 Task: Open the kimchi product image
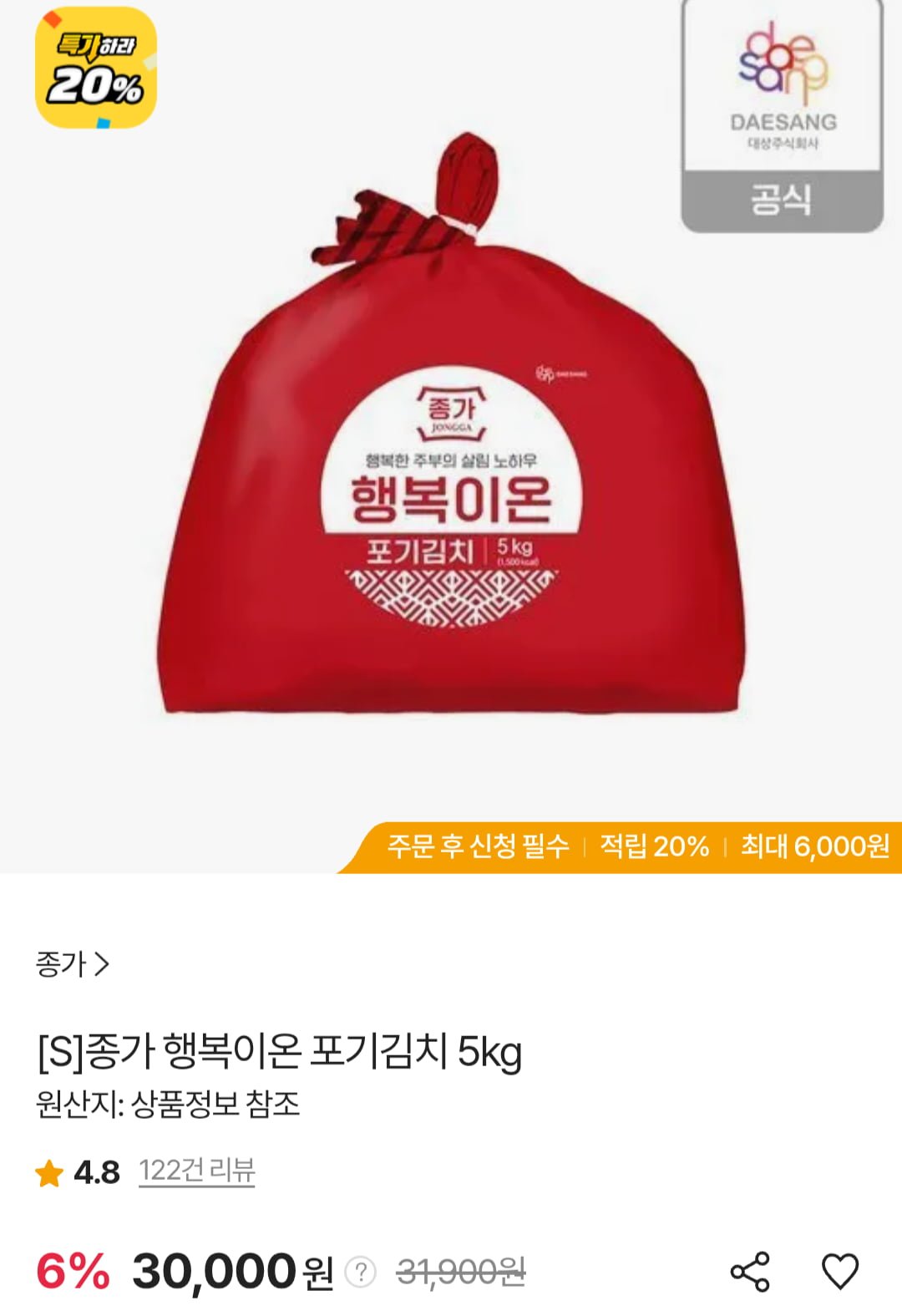(451, 434)
